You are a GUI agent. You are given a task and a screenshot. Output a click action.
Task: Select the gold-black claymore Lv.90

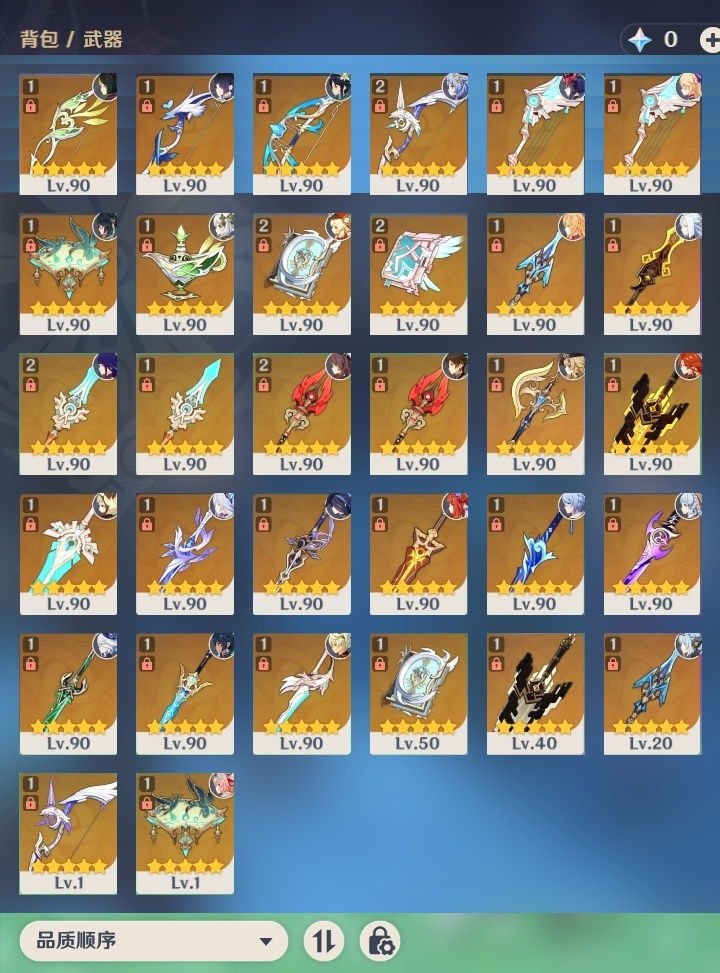click(x=652, y=412)
